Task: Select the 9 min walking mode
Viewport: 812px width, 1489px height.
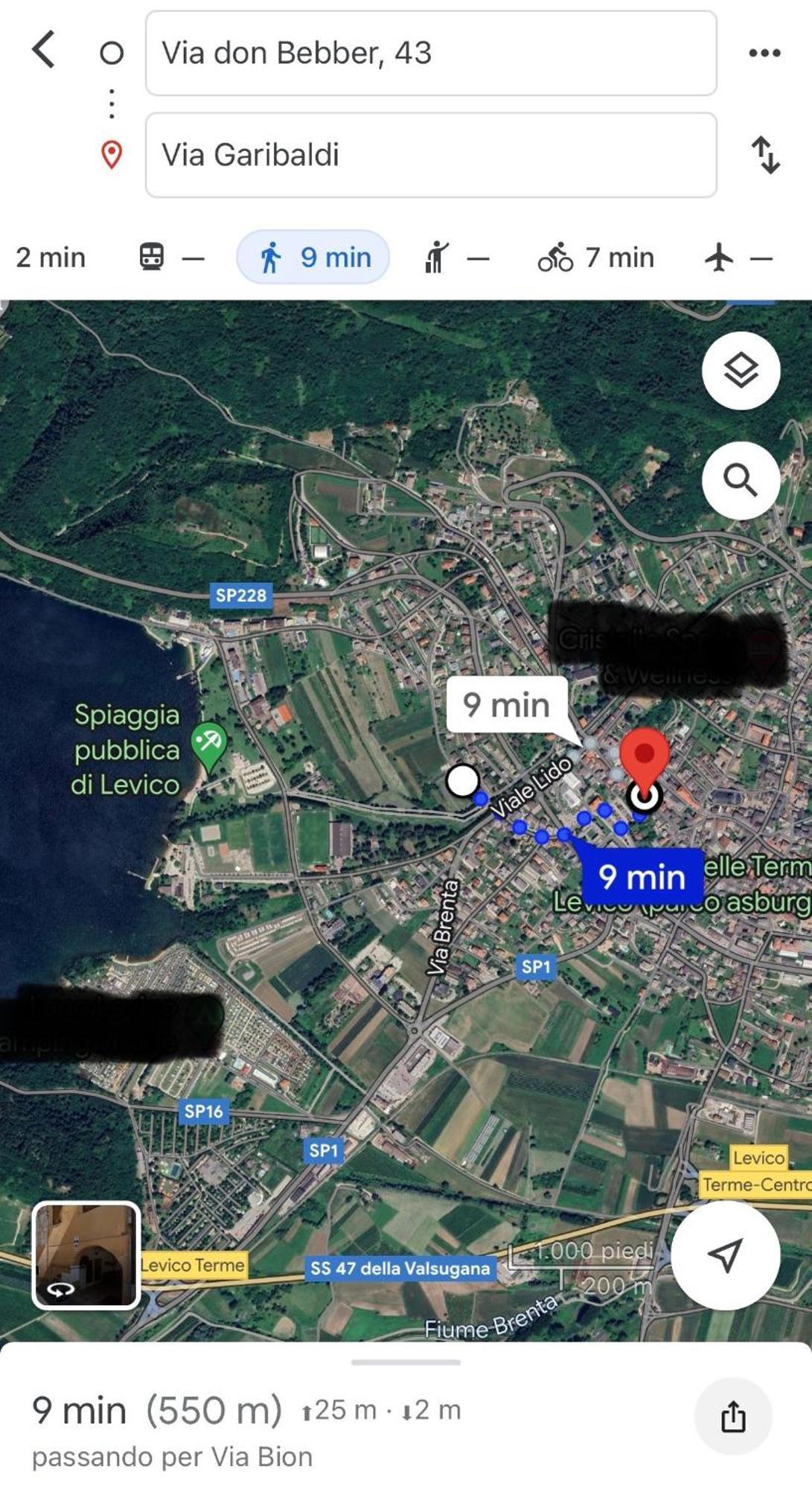Action: point(313,258)
